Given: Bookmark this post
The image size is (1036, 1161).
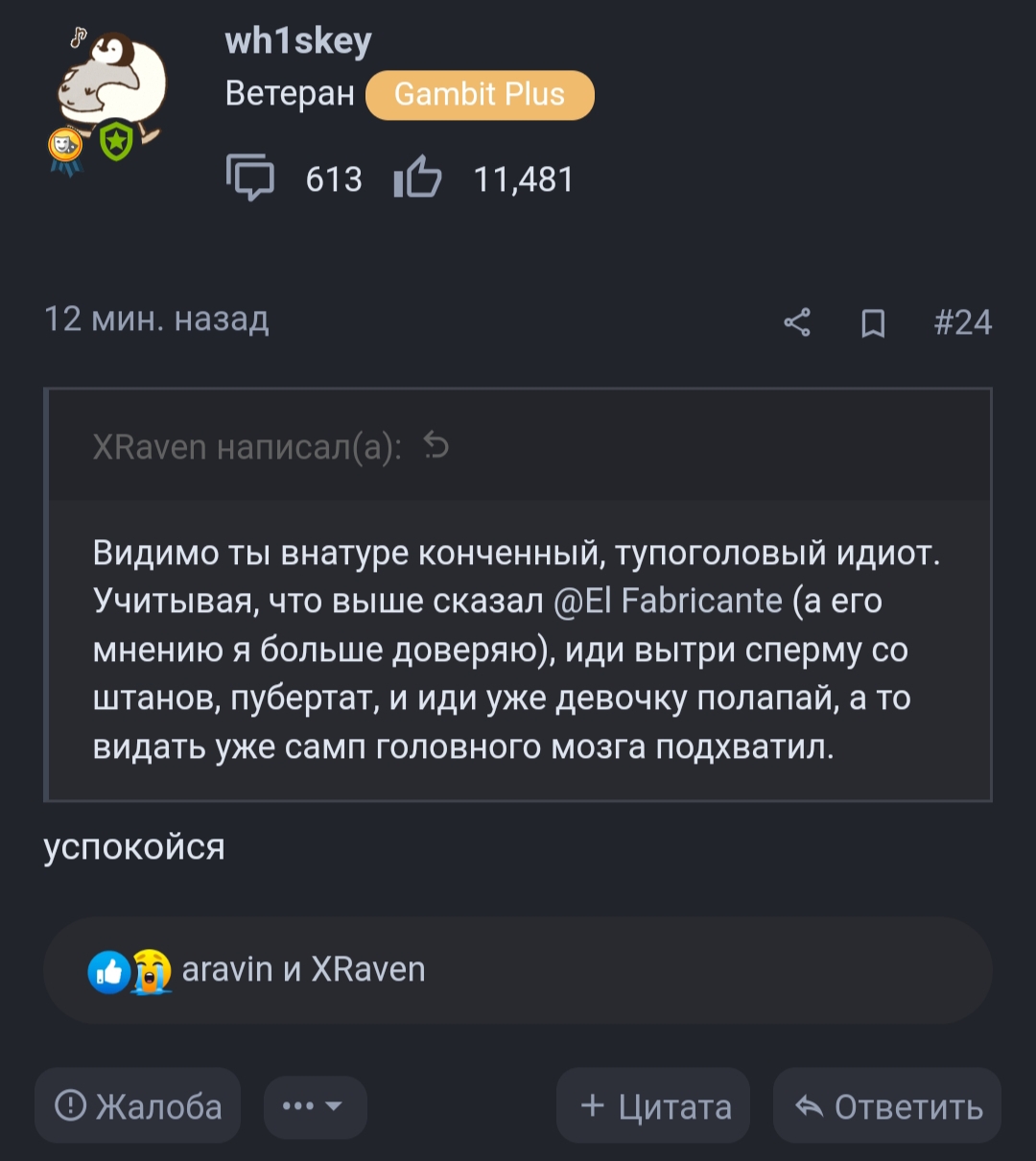Looking at the screenshot, I should [873, 323].
